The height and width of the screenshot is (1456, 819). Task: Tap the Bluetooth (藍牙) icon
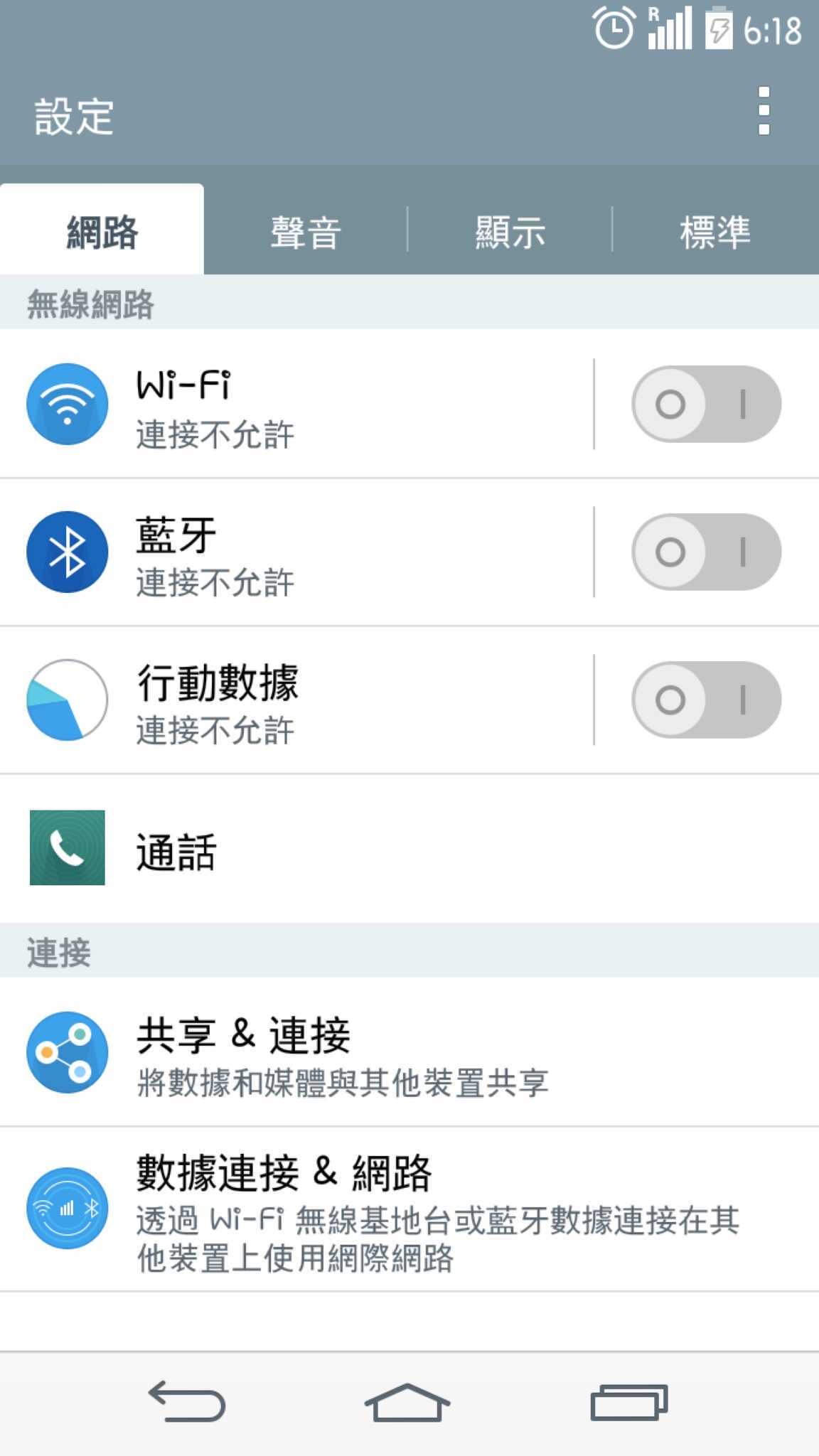(x=68, y=551)
